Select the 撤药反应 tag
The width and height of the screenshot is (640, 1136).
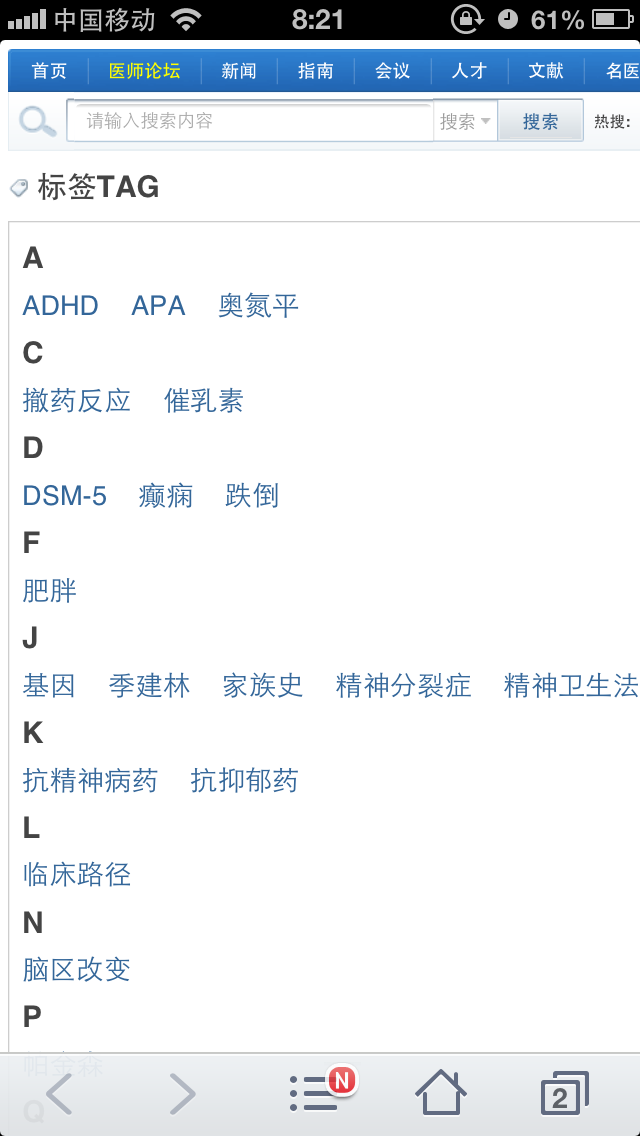click(77, 401)
